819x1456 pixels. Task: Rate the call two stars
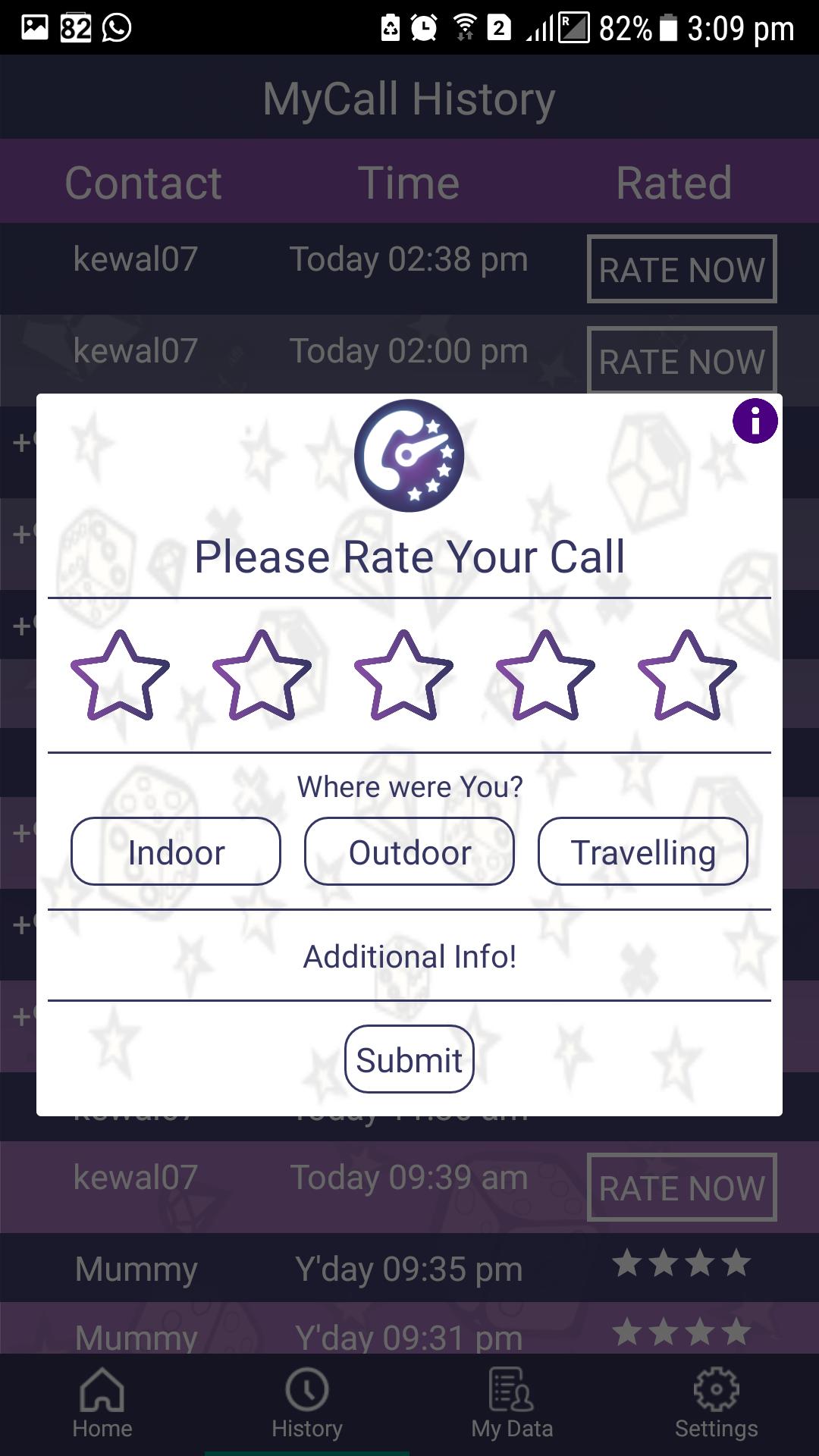coord(262,676)
